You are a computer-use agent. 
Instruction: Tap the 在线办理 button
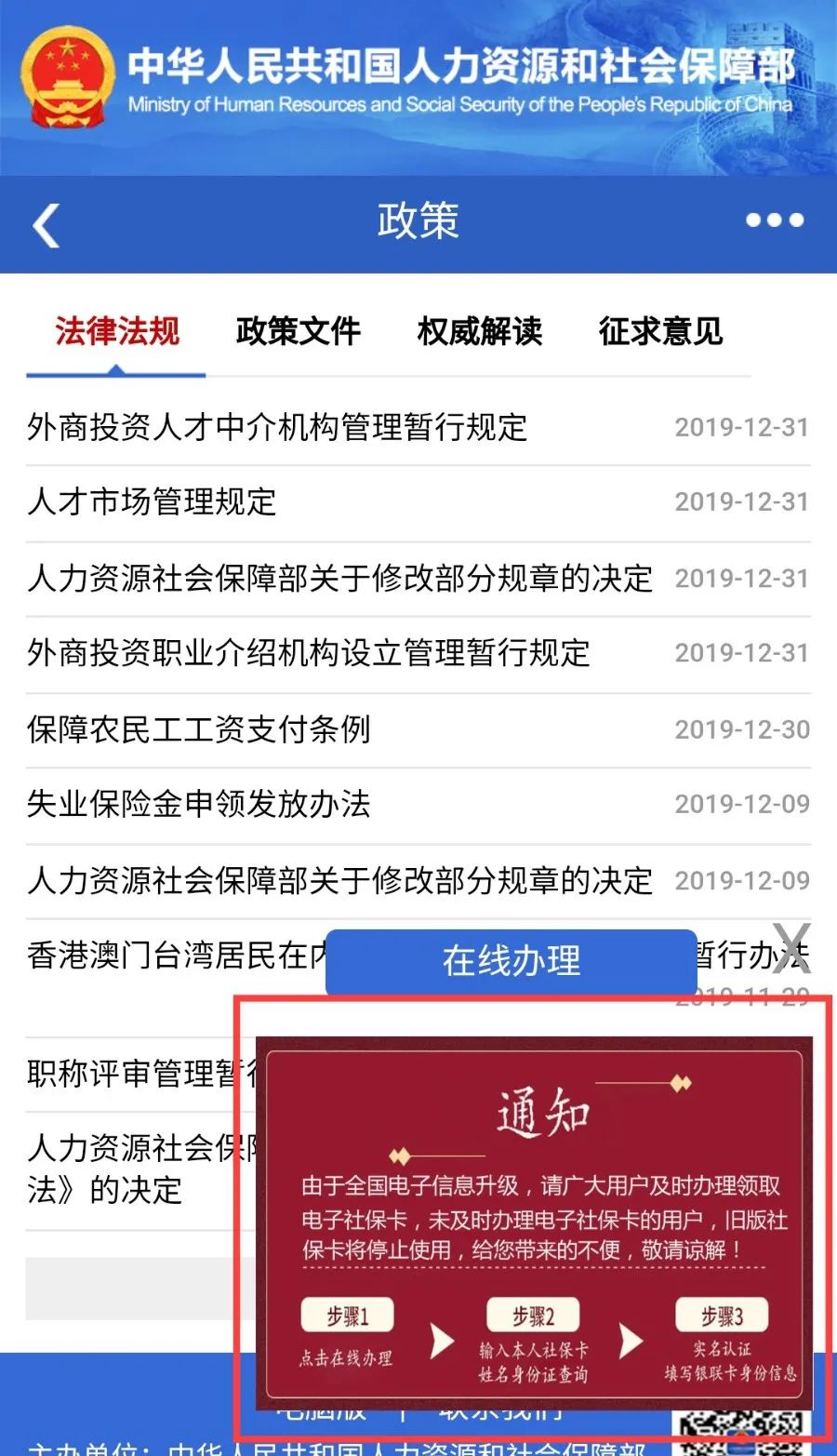511,961
